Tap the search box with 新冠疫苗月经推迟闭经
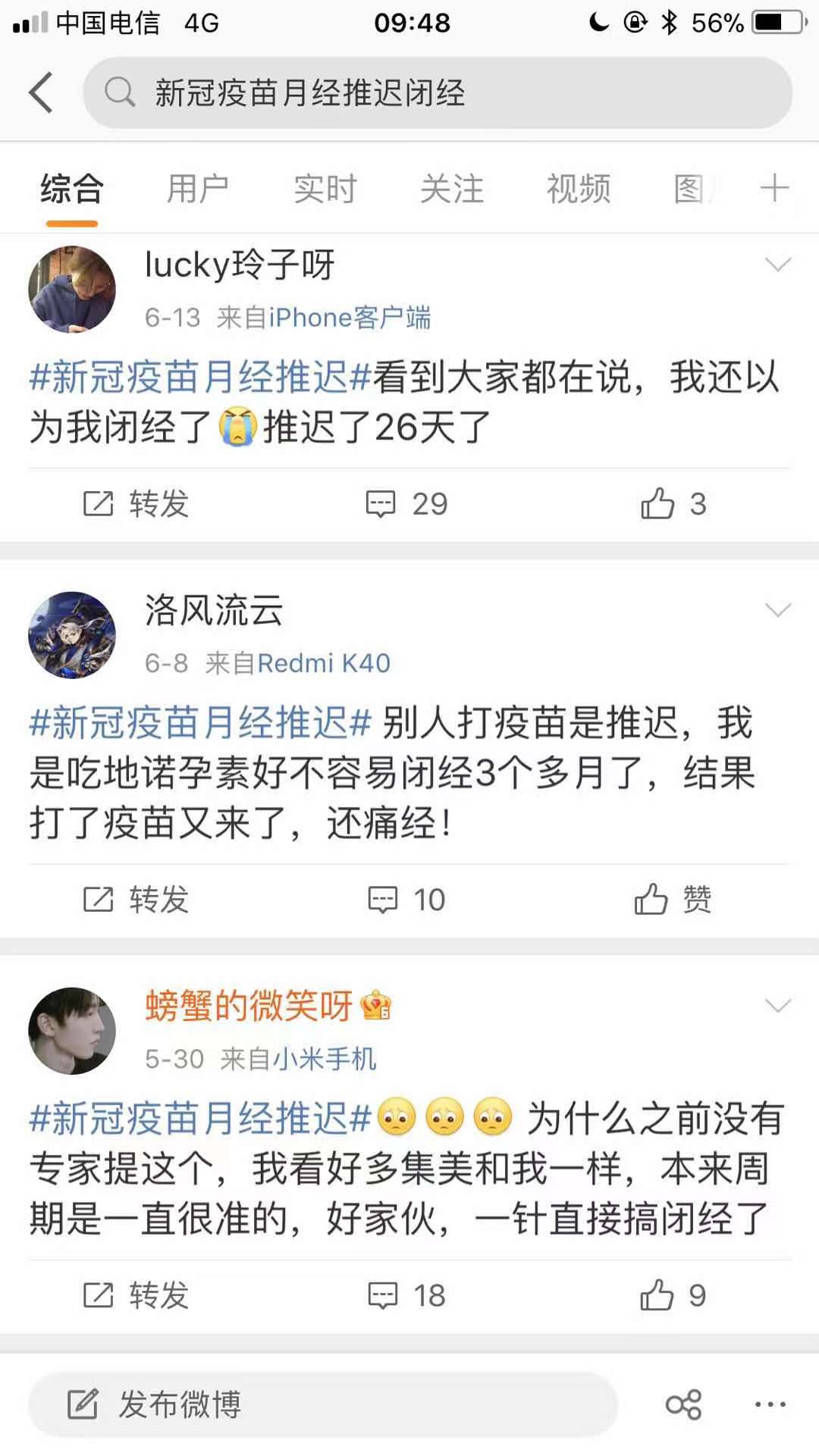The width and height of the screenshot is (819, 1456). 437,92
